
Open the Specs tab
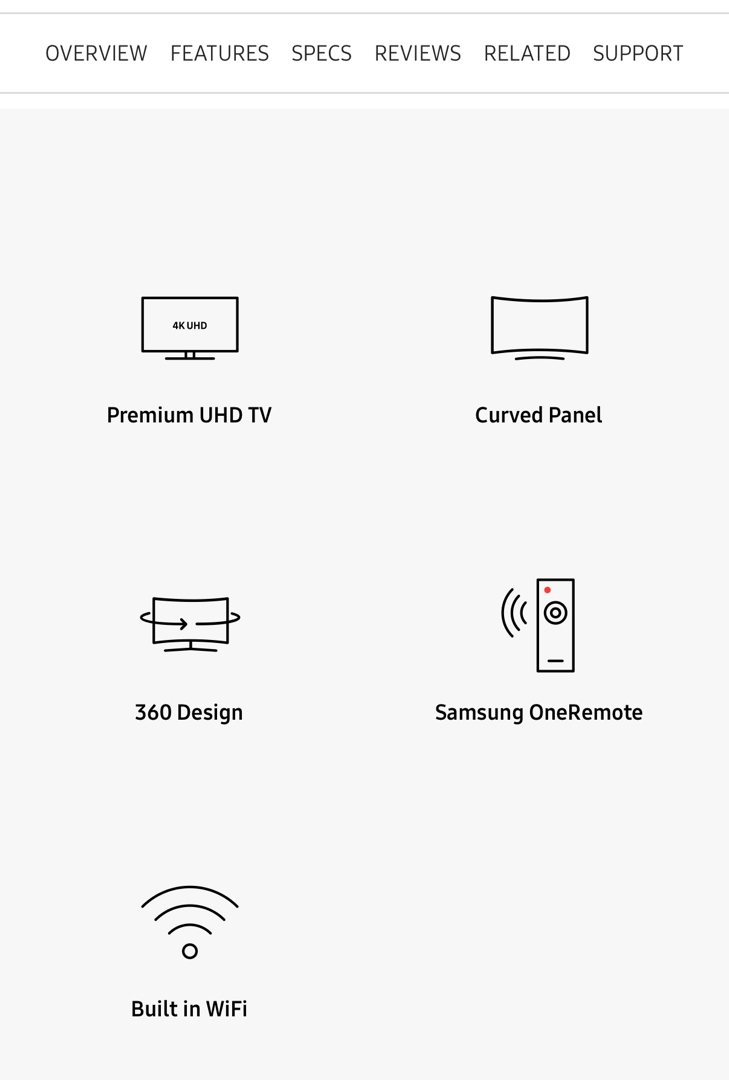321,53
